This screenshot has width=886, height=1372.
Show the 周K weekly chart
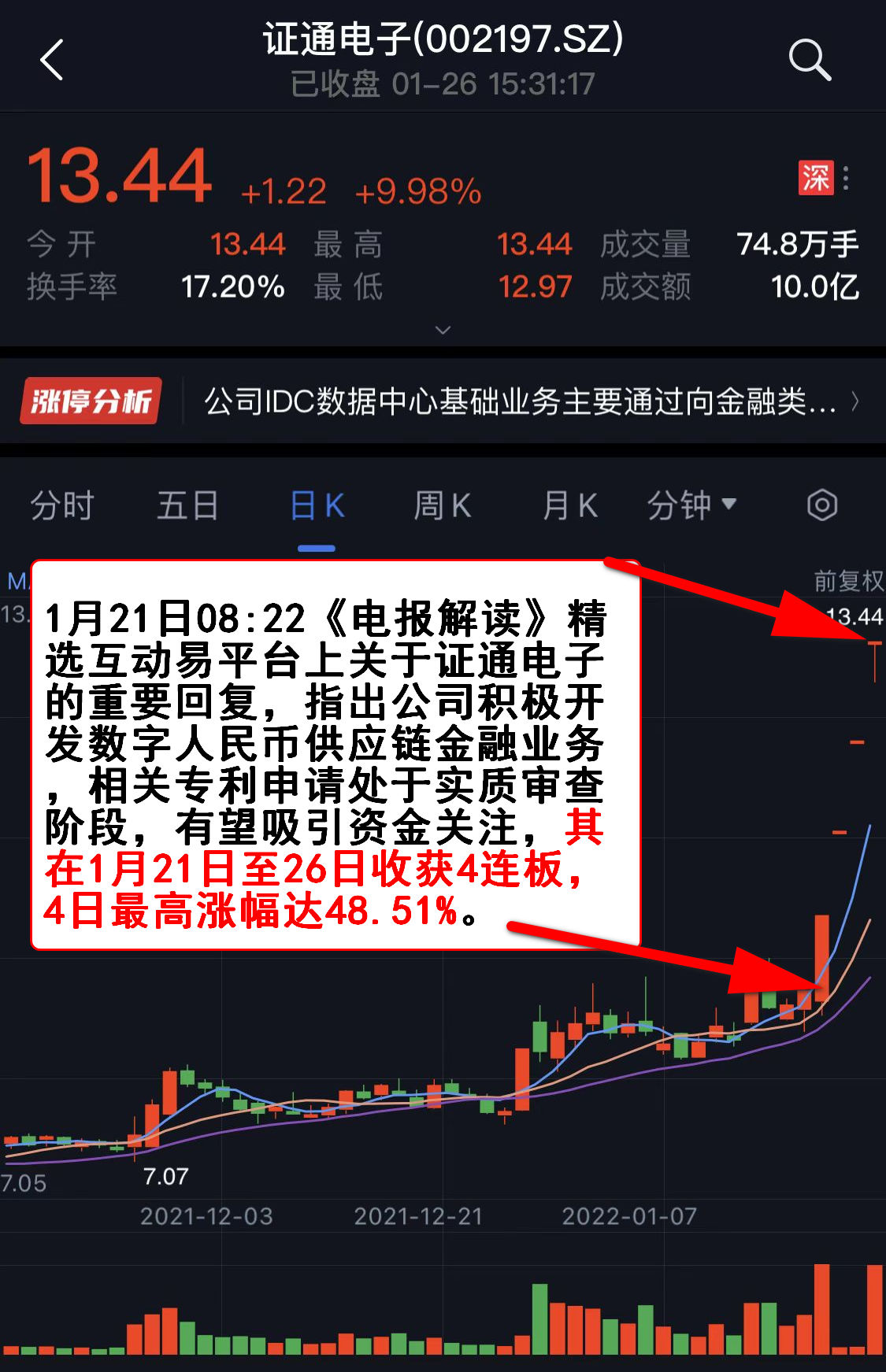[x=443, y=505]
